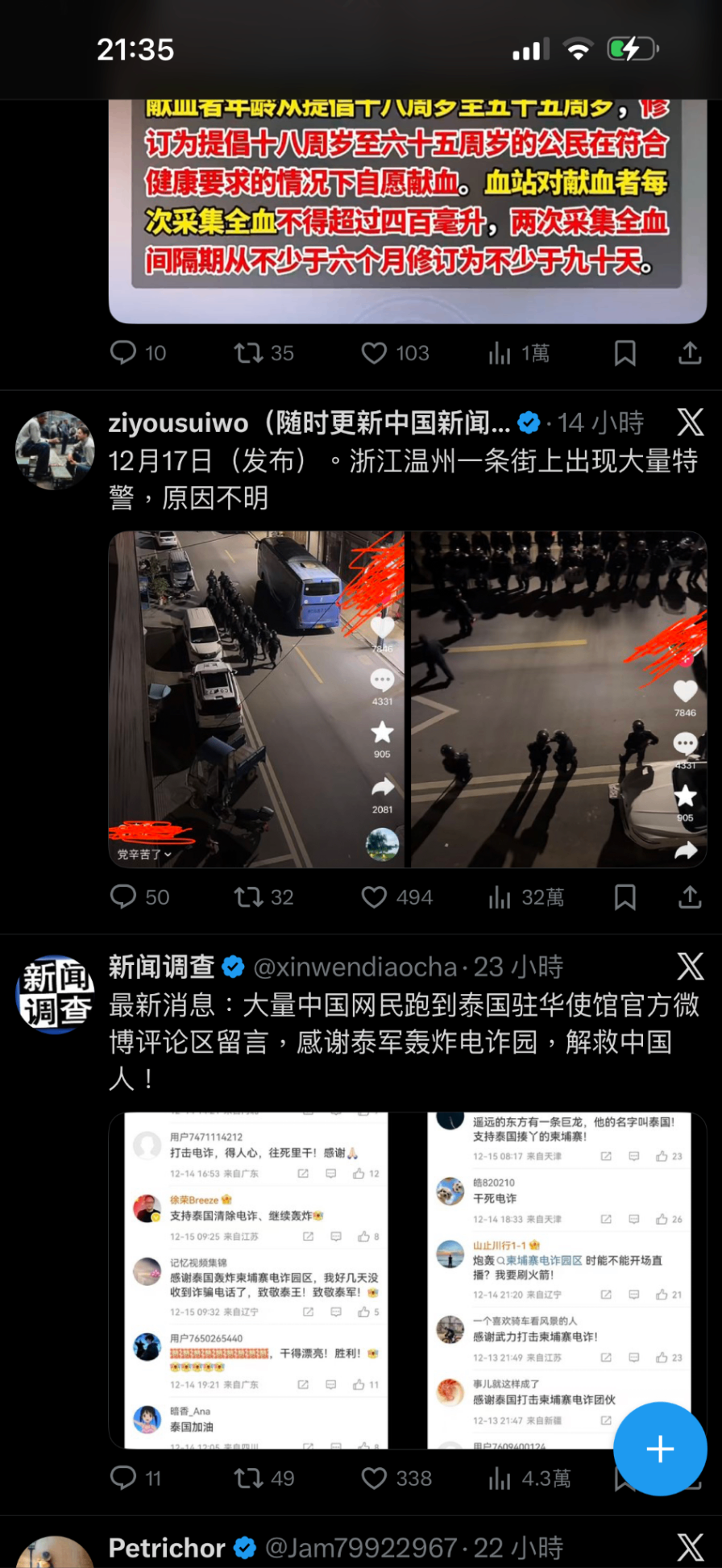Share ziyousuiwo's post
The image size is (722, 1568).
pos(690,896)
